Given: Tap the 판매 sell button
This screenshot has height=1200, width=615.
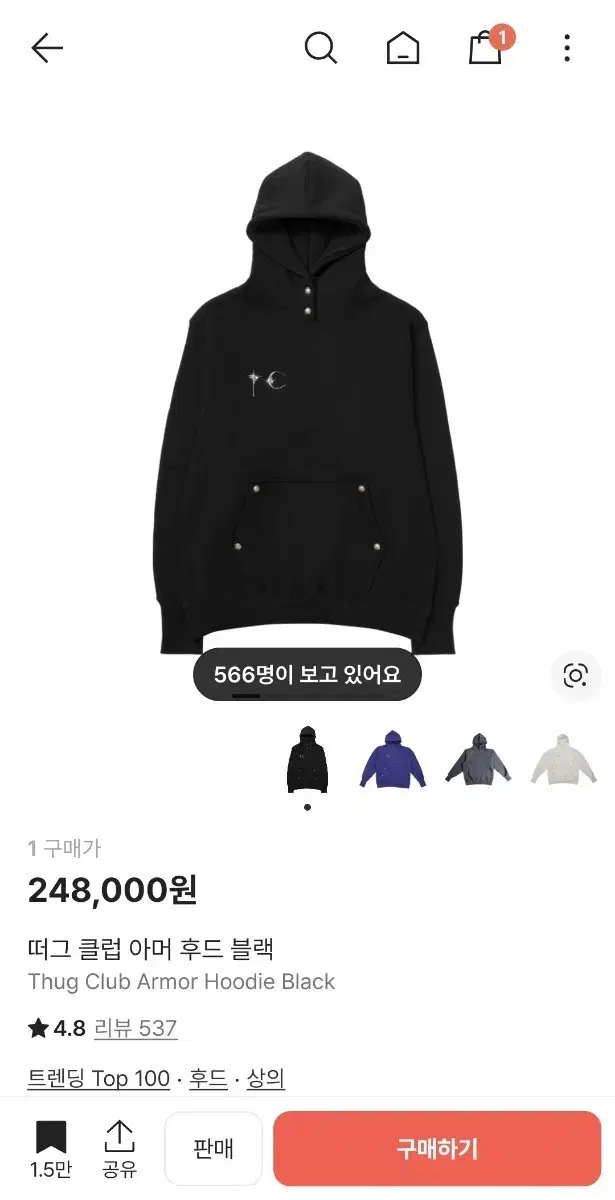Looking at the screenshot, I should [x=213, y=1149].
